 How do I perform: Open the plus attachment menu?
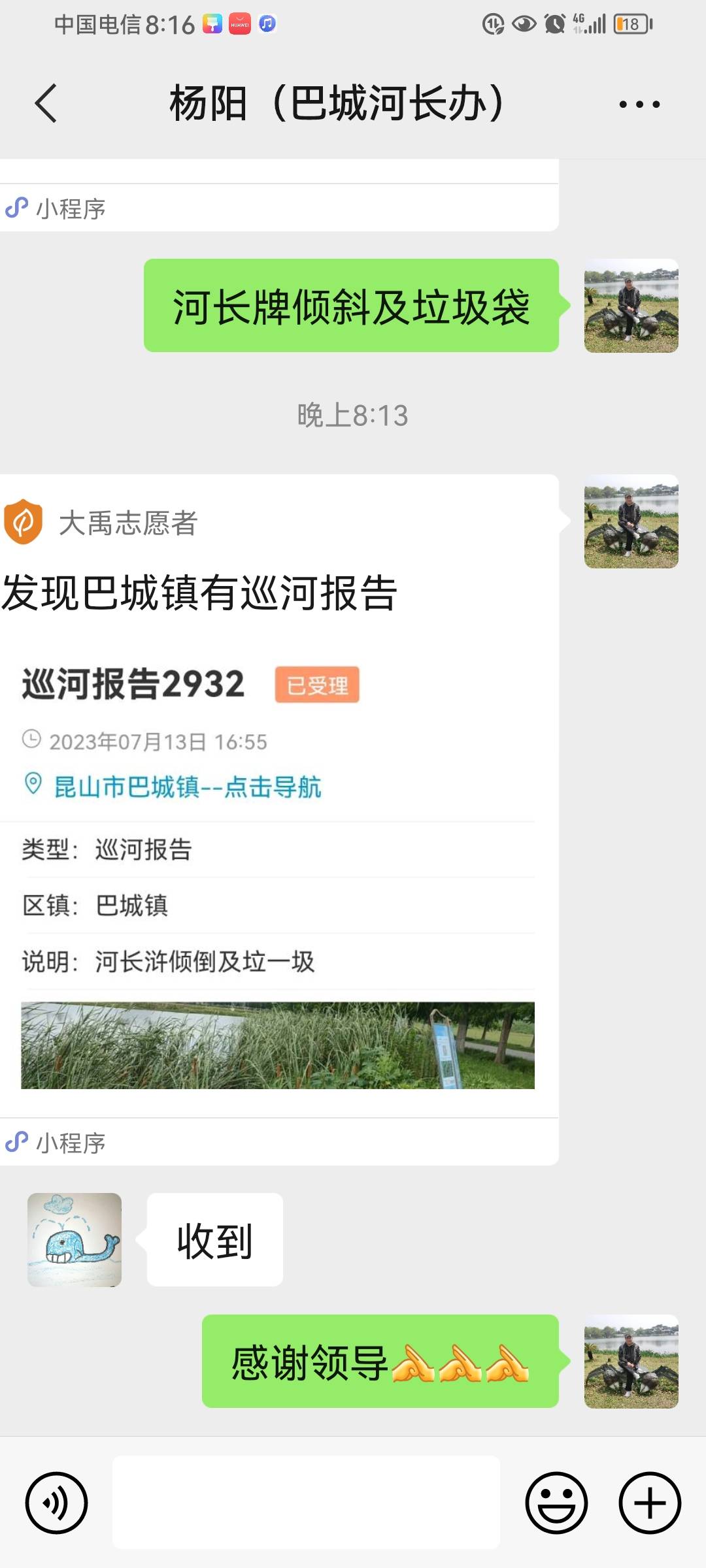pyautogui.click(x=650, y=1502)
